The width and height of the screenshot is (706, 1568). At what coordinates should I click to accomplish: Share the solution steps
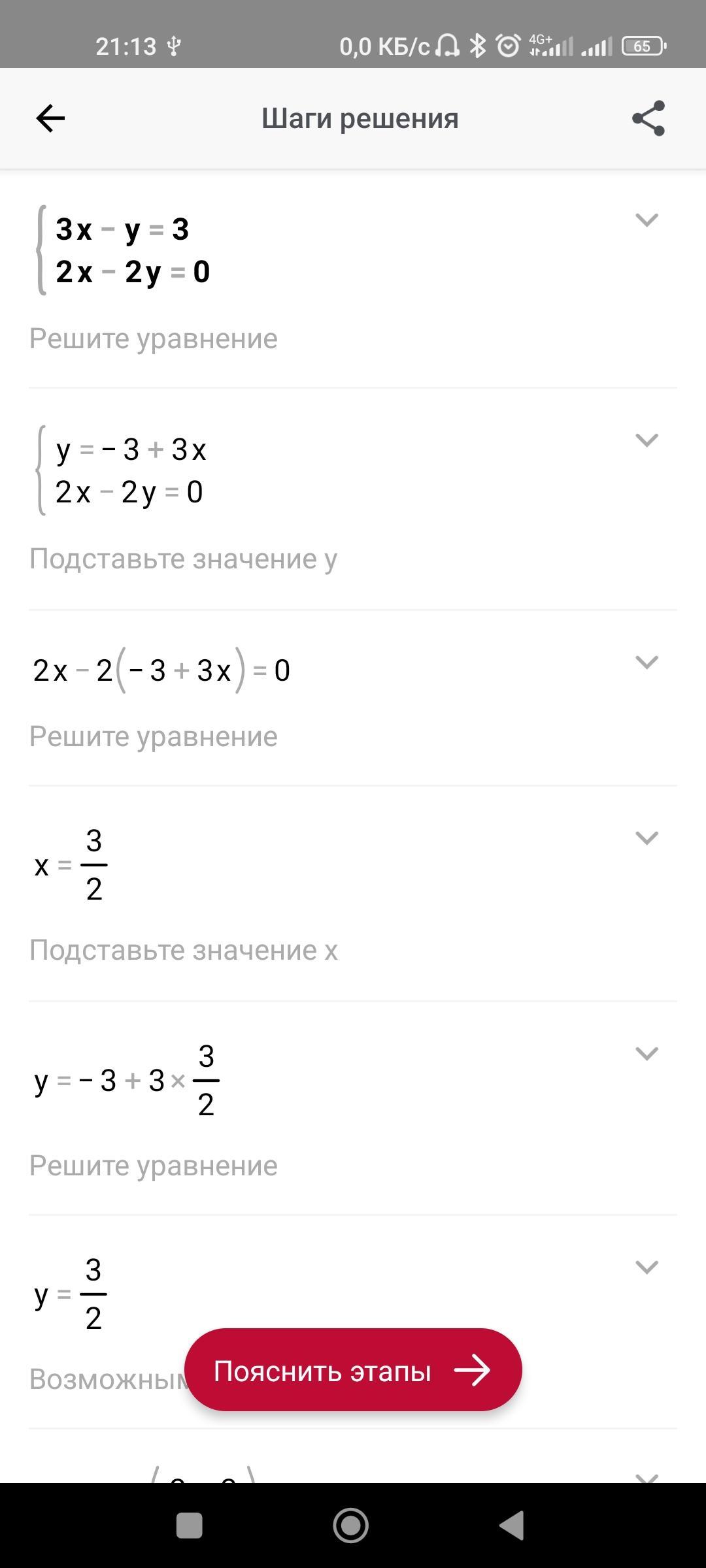648,118
